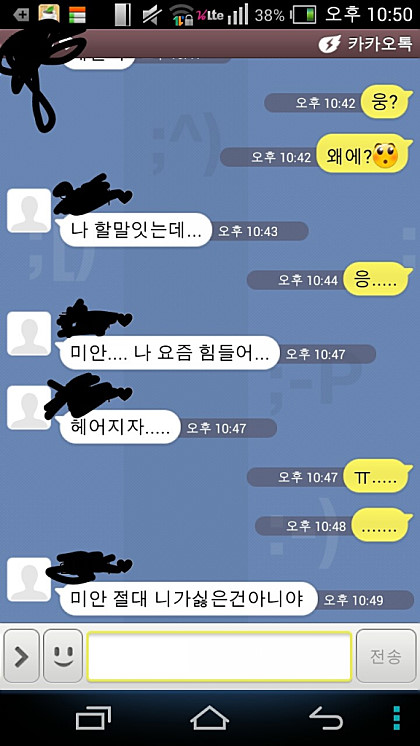Open the three-dot menu in navigation bar
The image size is (420, 746).
click(x=396, y=718)
